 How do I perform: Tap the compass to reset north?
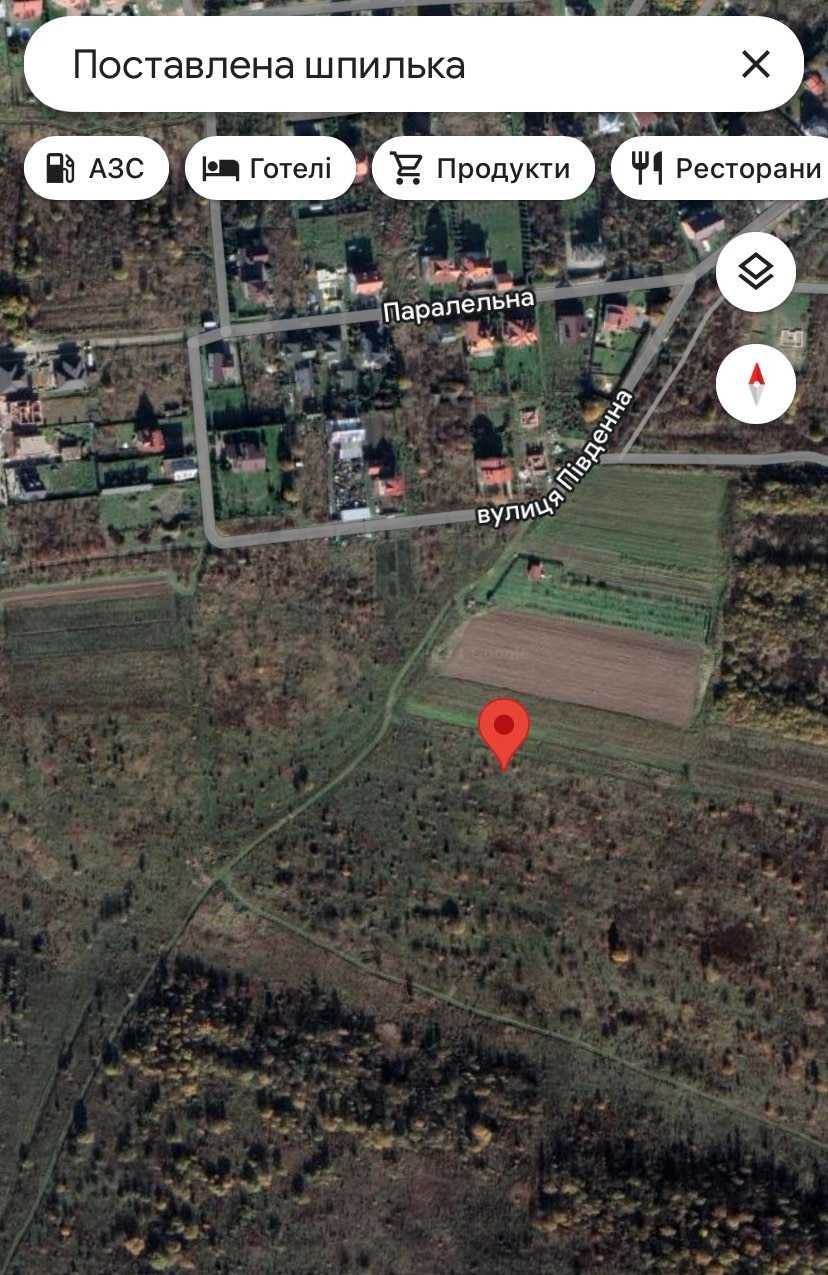pyautogui.click(x=756, y=384)
